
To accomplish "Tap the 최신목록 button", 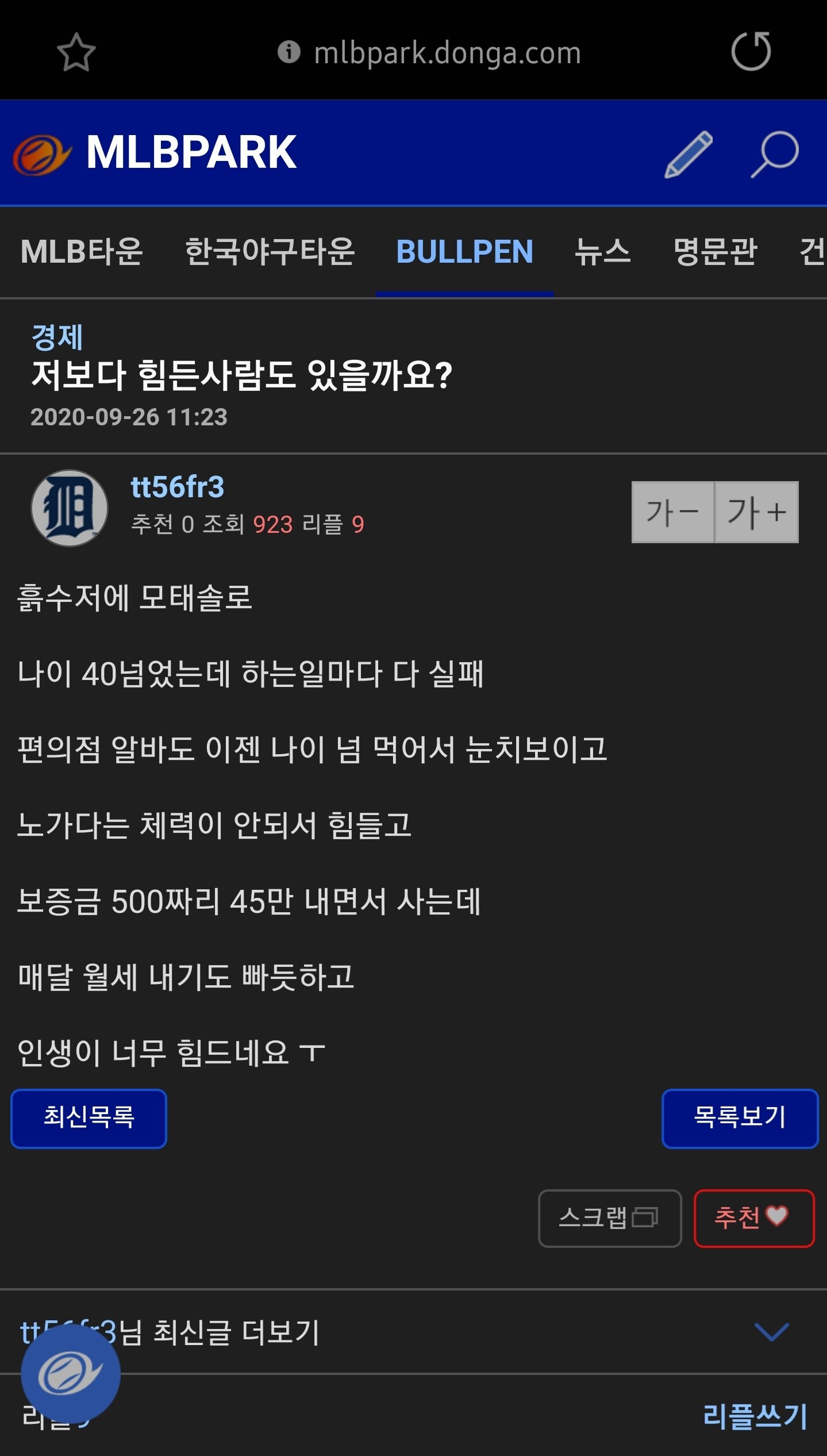I will [89, 1118].
